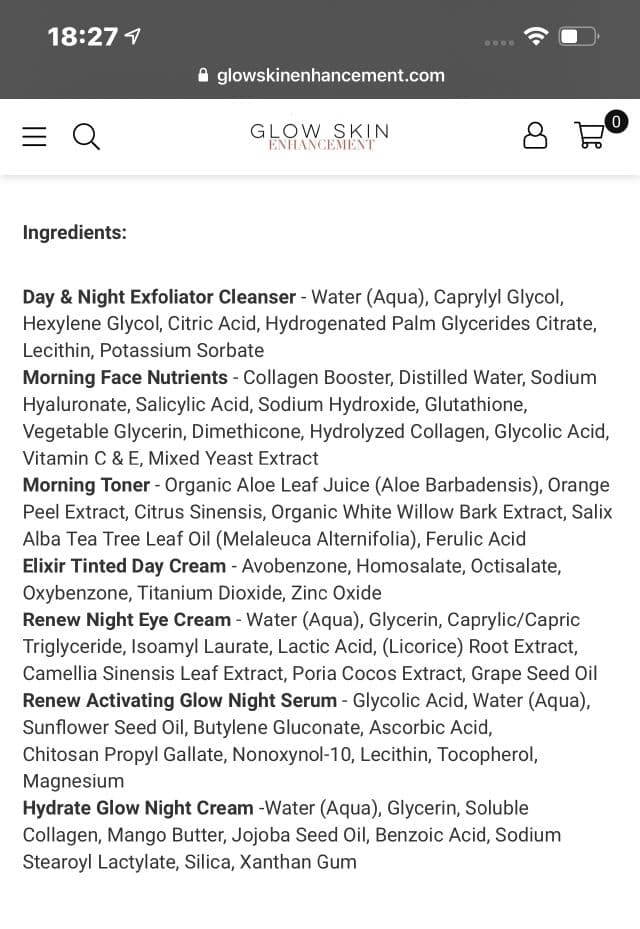Open the user account page
Screen dimensions: 640x929
click(535, 136)
